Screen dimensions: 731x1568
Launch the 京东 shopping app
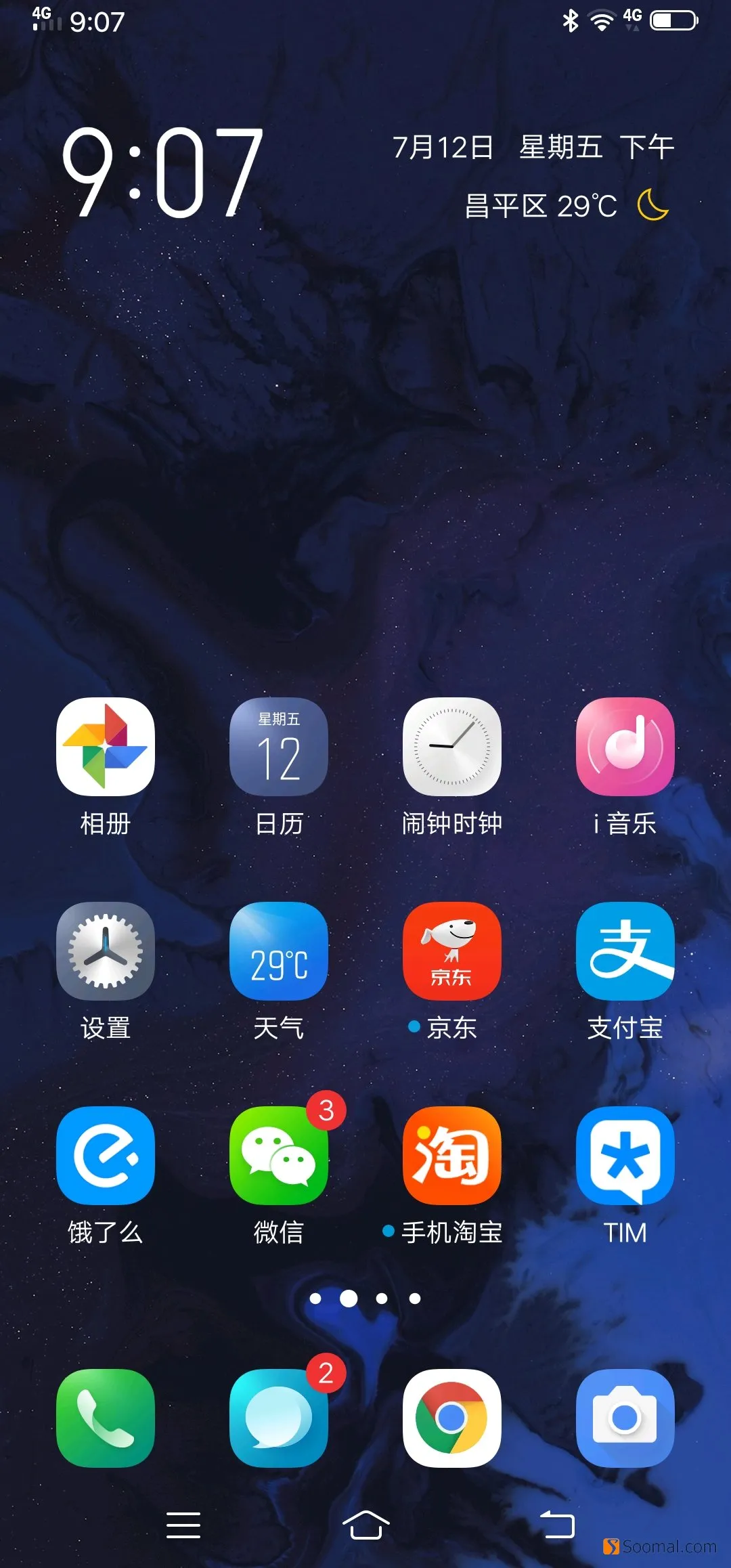tap(452, 951)
